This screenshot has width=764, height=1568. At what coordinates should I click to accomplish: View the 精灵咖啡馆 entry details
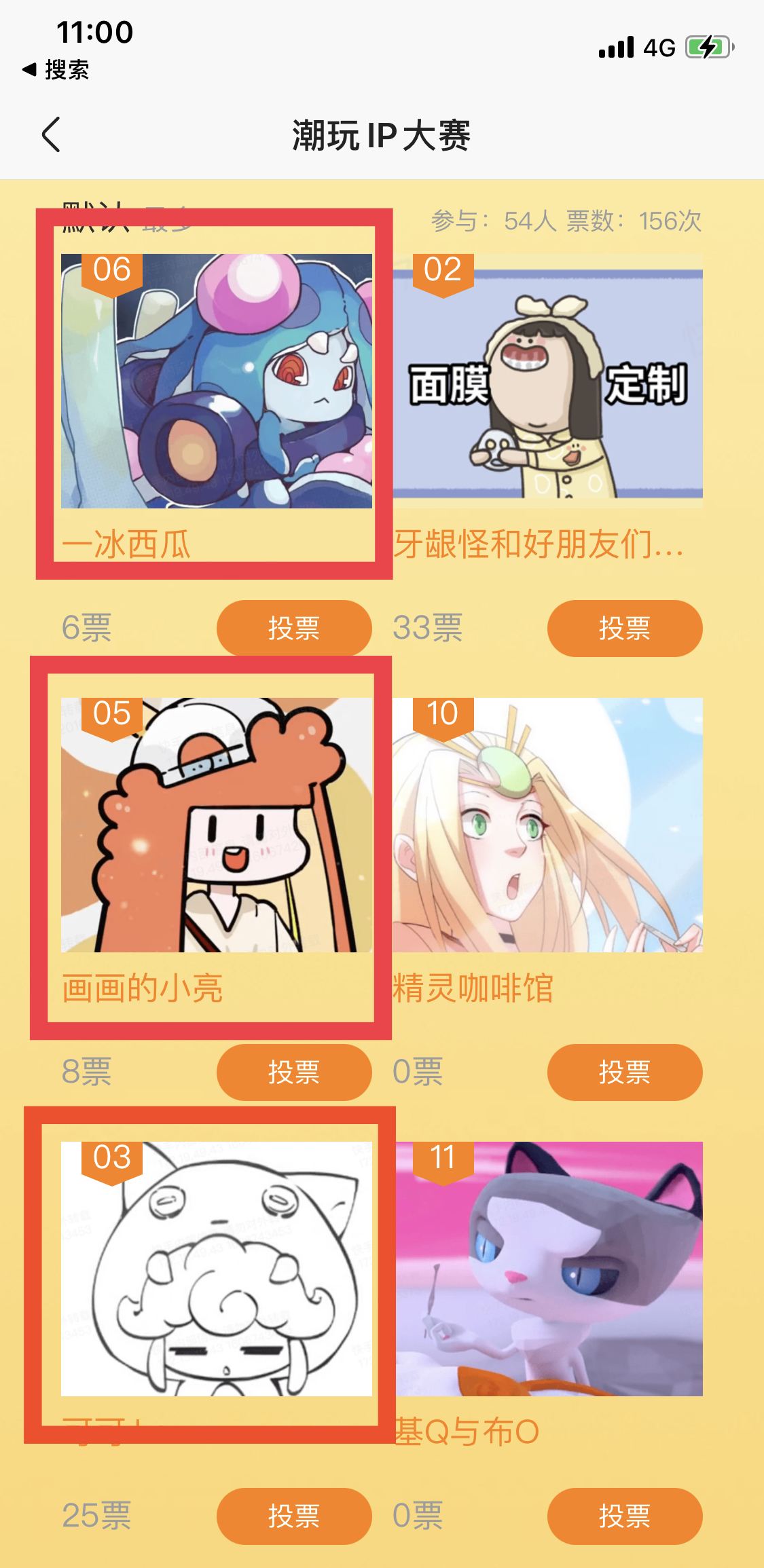tap(547, 825)
